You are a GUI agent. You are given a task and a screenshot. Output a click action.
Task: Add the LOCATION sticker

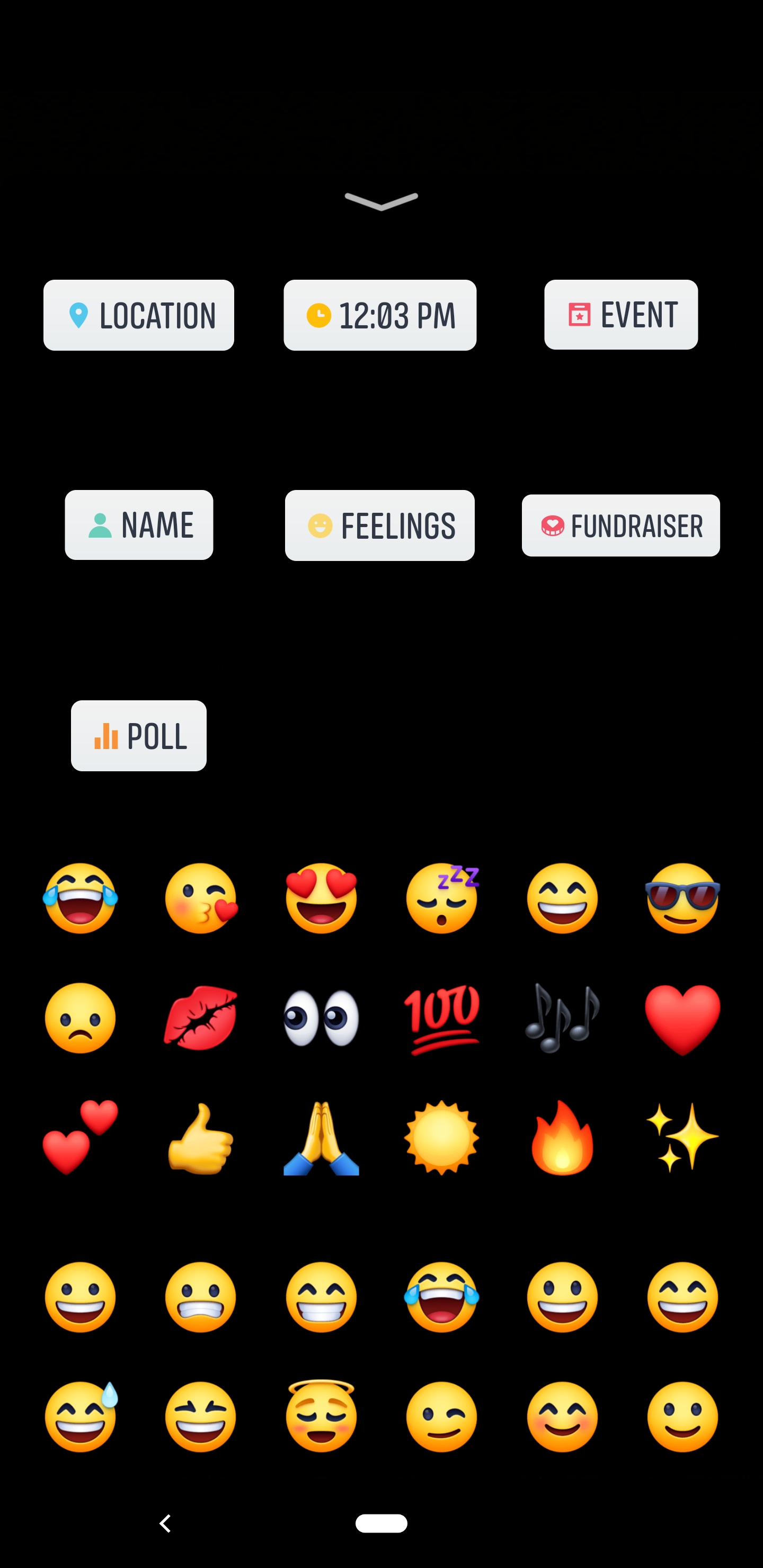139,315
